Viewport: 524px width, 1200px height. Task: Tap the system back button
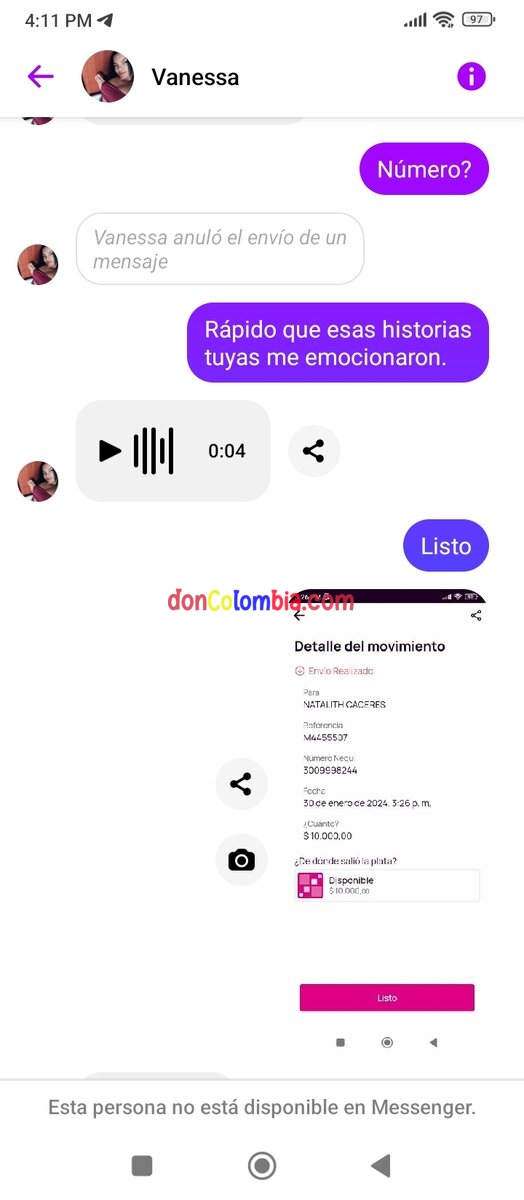click(x=380, y=1165)
